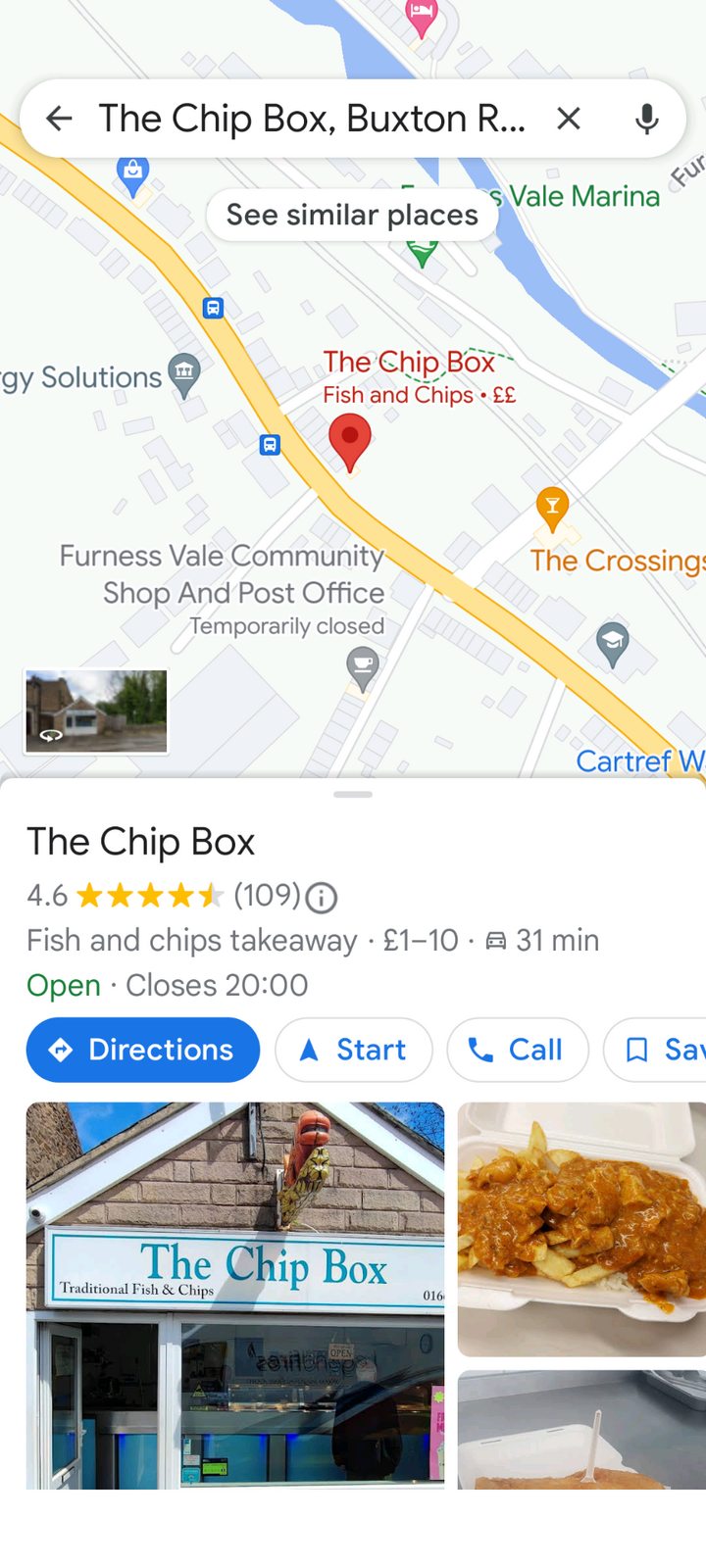View the curry and chips photo
The image size is (706, 1568).
[581, 1229]
